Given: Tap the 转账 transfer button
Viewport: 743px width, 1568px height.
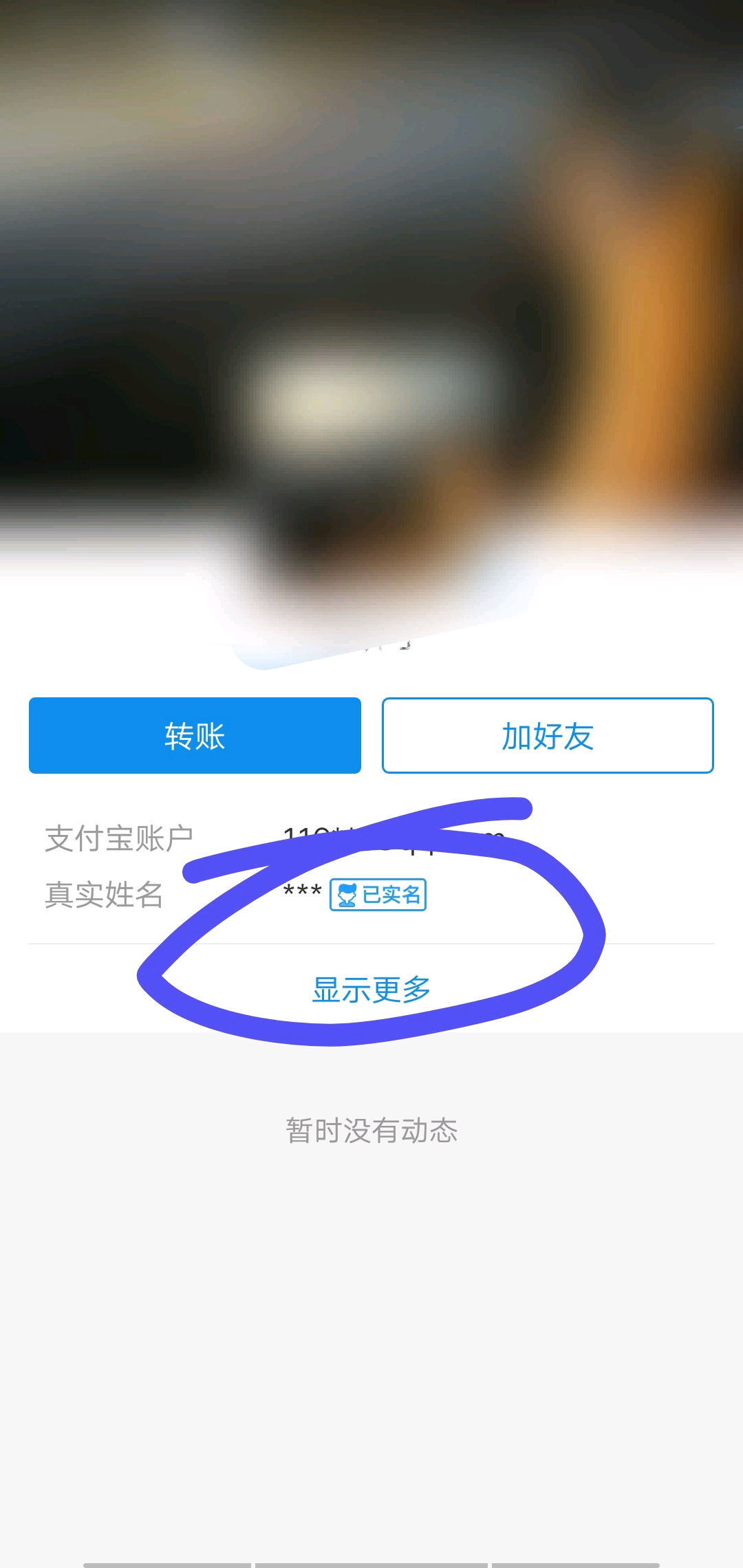Looking at the screenshot, I should (x=195, y=735).
